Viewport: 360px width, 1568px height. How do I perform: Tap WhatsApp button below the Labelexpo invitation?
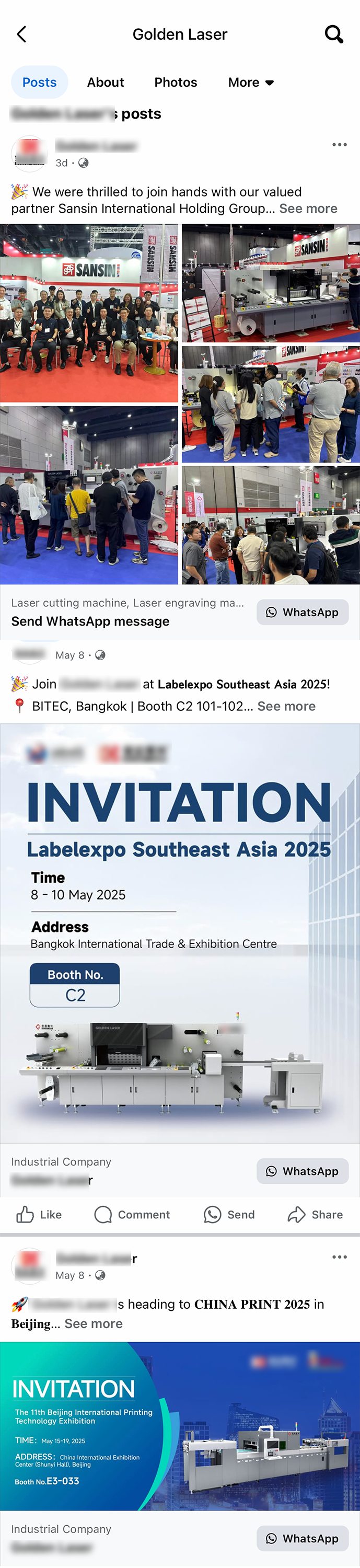[x=302, y=1171]
